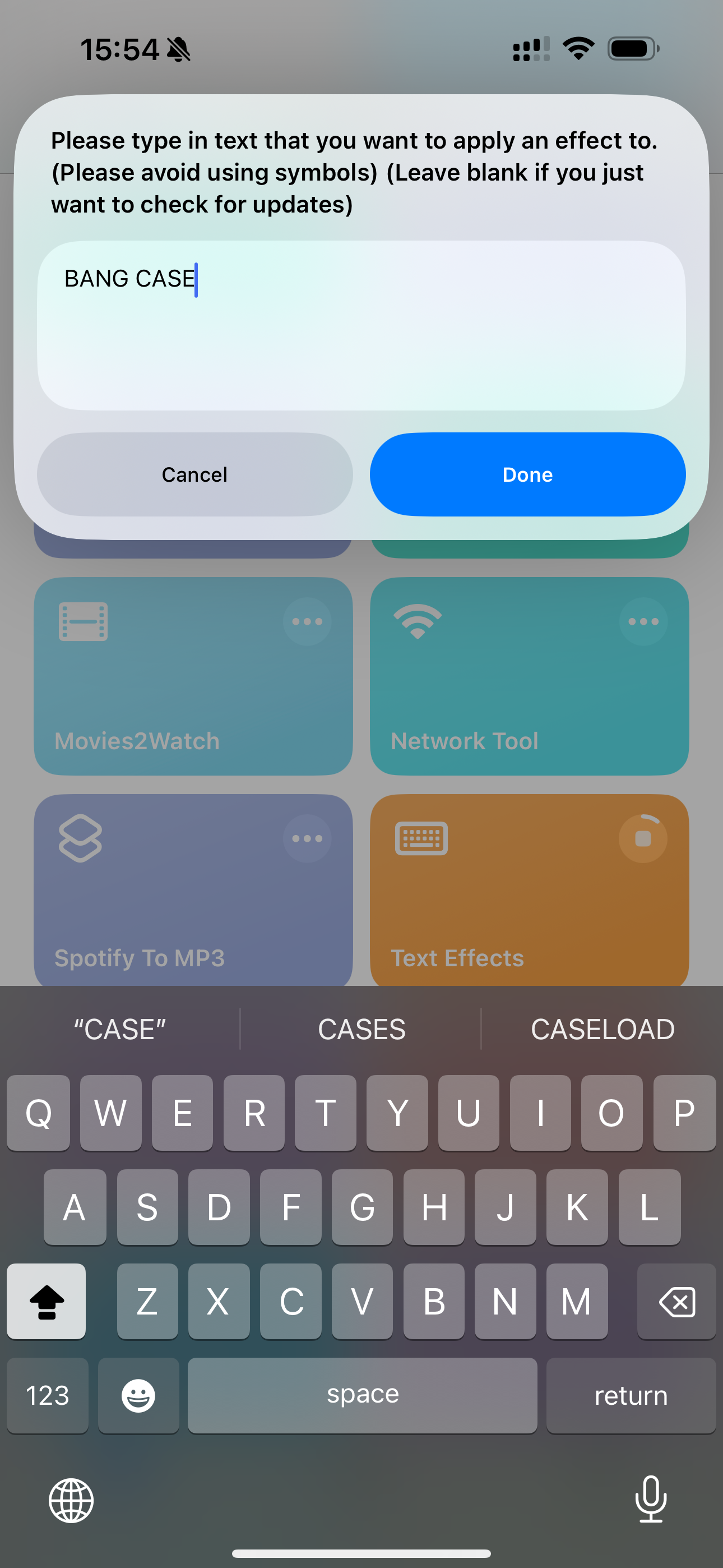Screen dimensions: 723x1568
Task: Start dictation with the microphone icon
Action: point(651,1499)
